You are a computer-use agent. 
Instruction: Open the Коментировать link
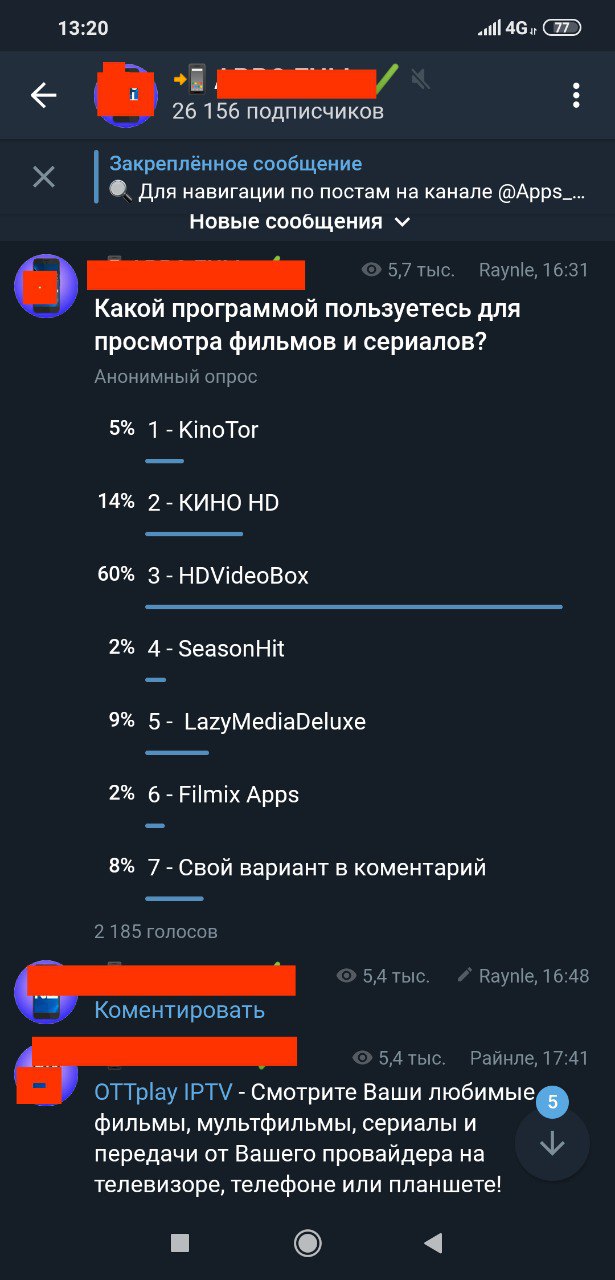click(x=179, y=1009)
